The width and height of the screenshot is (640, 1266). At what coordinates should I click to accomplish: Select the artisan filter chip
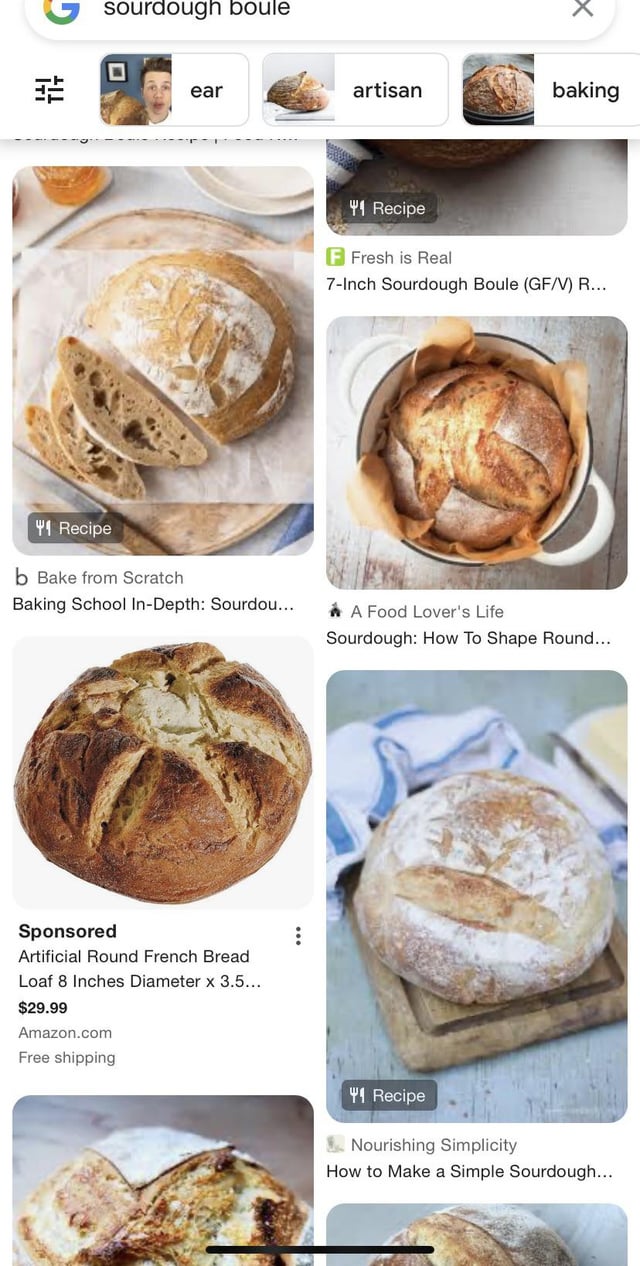click(355, 90)
